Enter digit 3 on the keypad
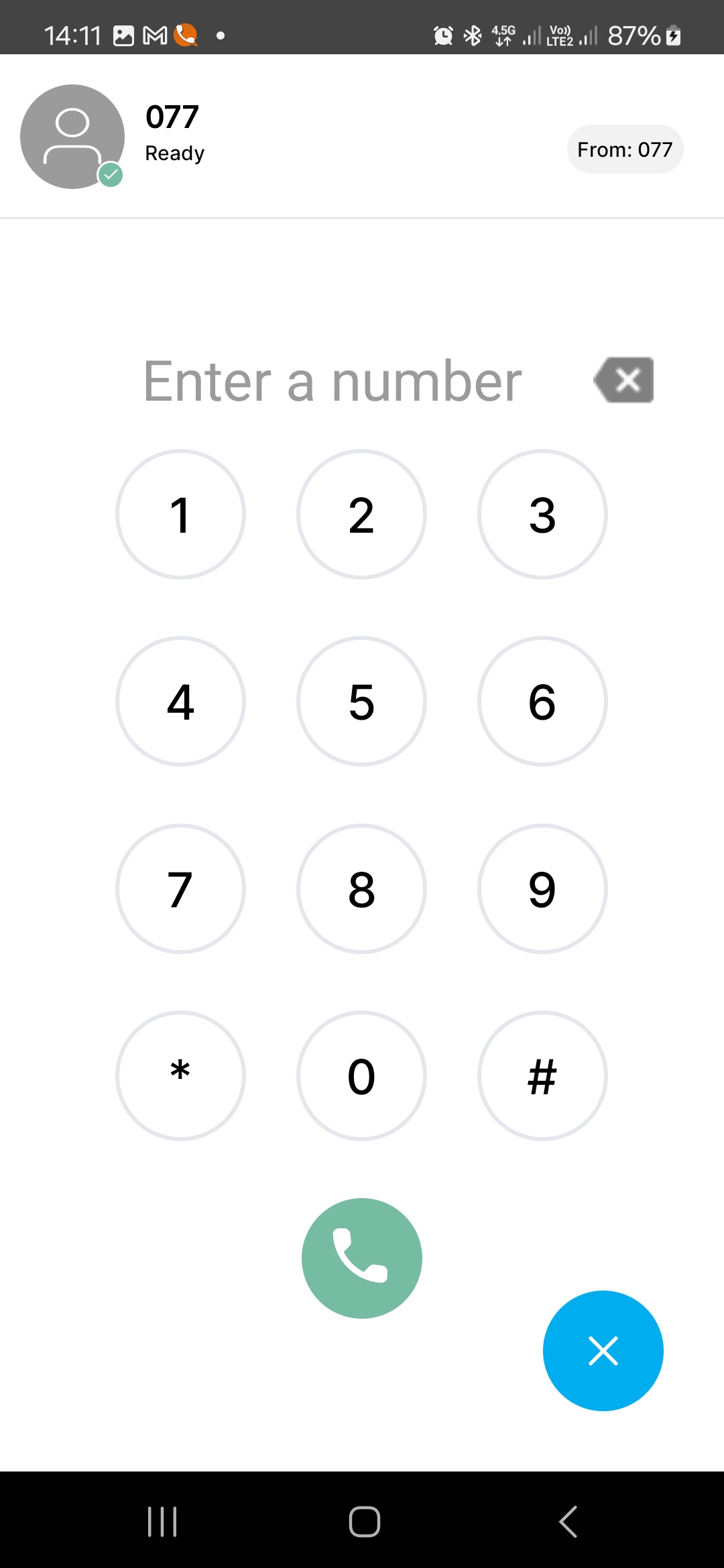Image resolution: width=724 pixels, height=1568 pixels. 542,514
